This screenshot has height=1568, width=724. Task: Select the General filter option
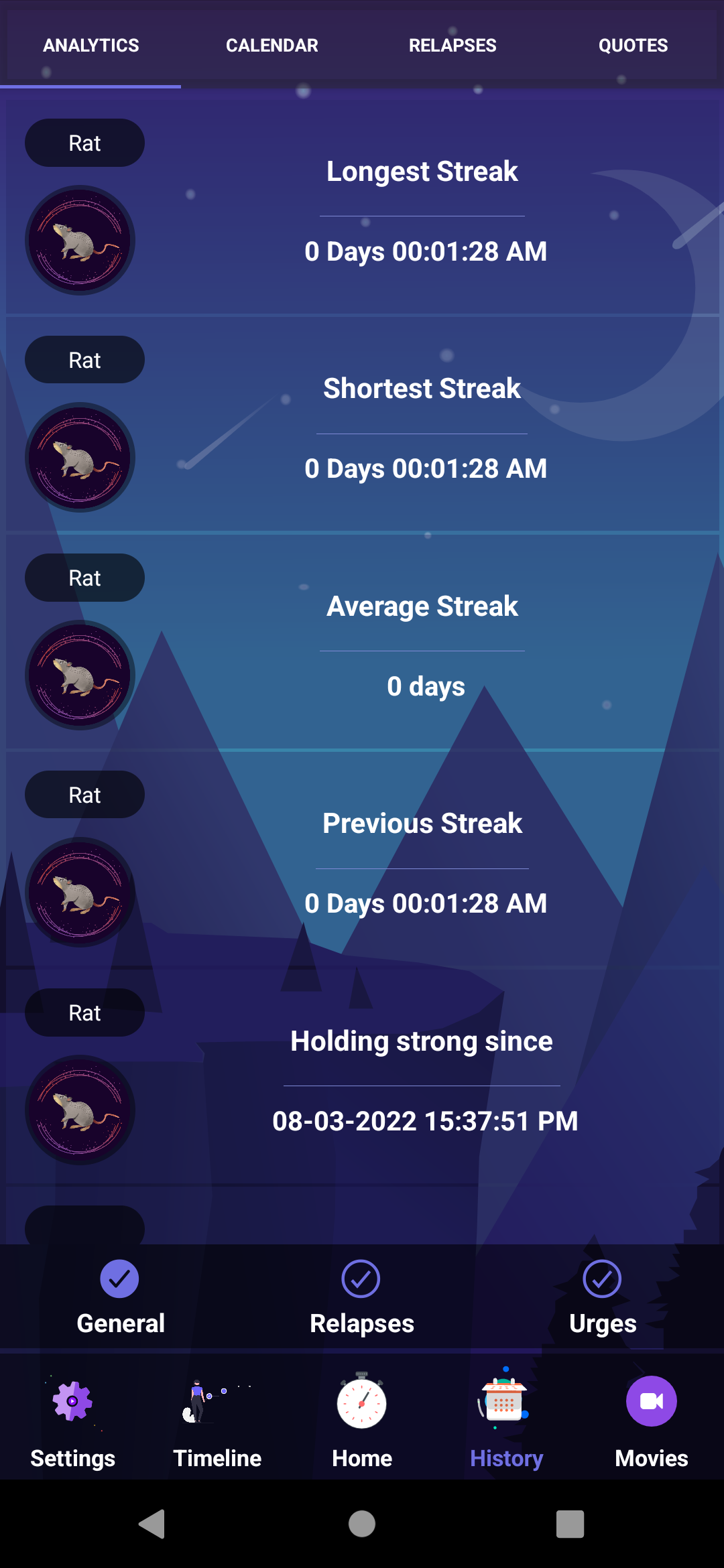click(x=121, y=1297)
